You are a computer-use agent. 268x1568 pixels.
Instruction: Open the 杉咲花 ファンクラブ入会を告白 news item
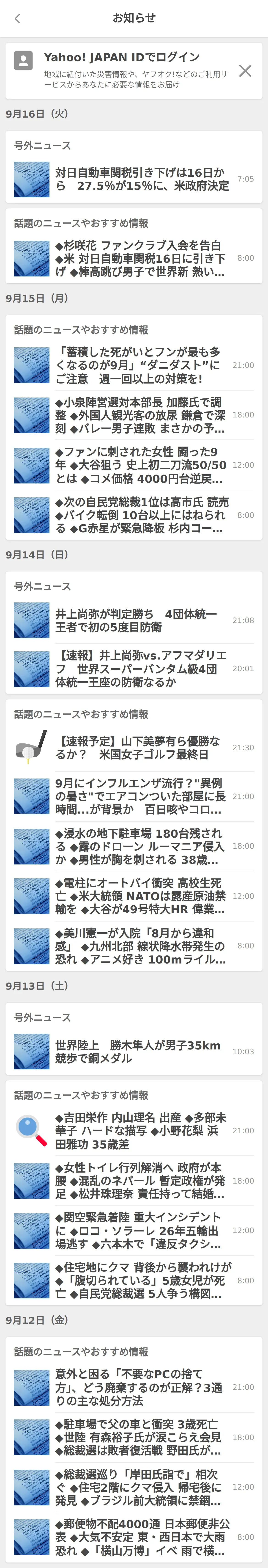134,259
